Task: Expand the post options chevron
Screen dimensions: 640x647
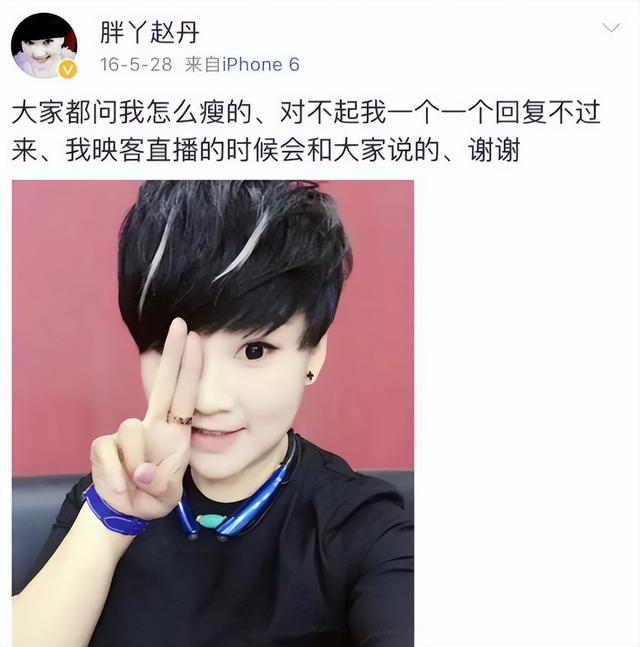Action: click(610, 28)
